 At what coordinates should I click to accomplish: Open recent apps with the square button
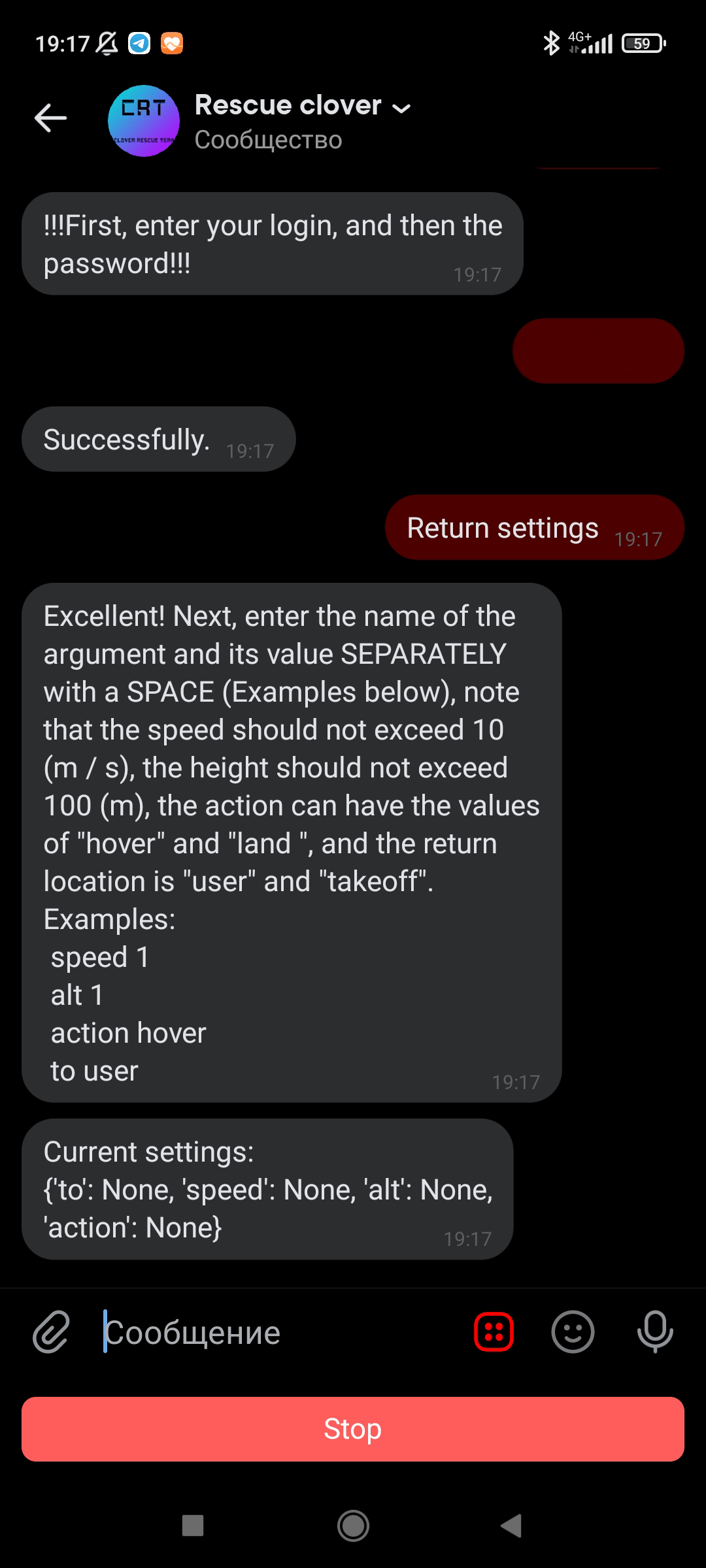[193, 1526]
